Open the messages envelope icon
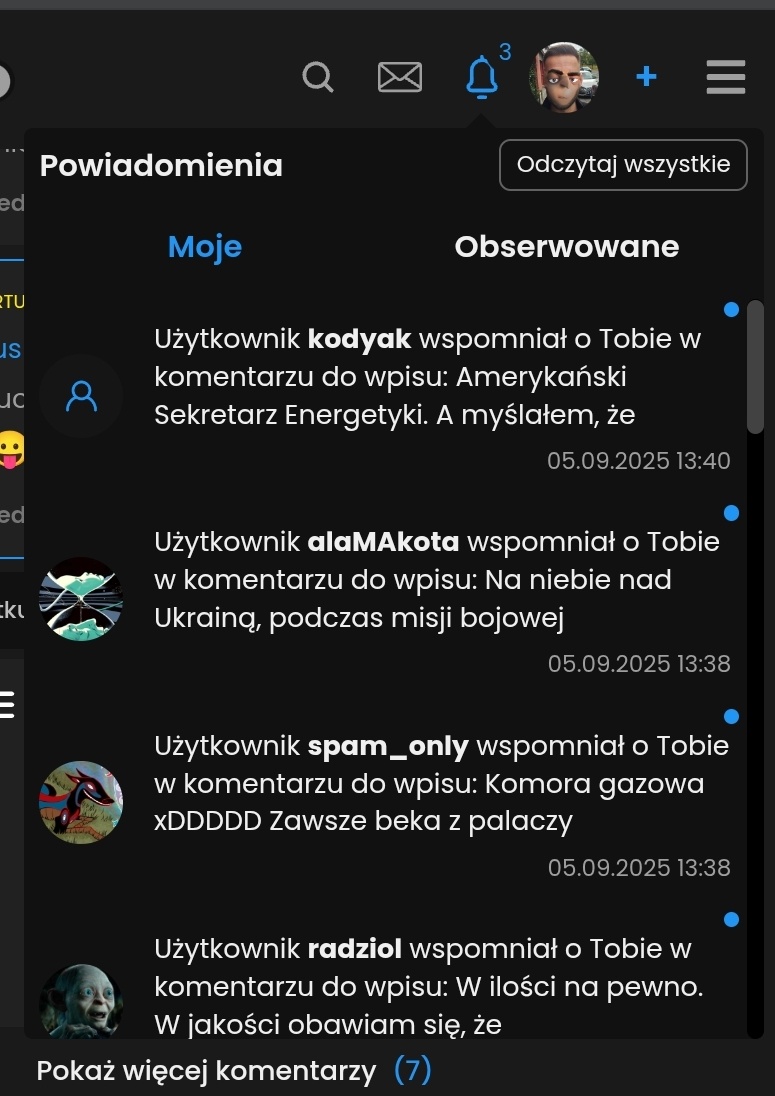The height and width of the screenshot is (1096, 775). (x=399, y=77)
